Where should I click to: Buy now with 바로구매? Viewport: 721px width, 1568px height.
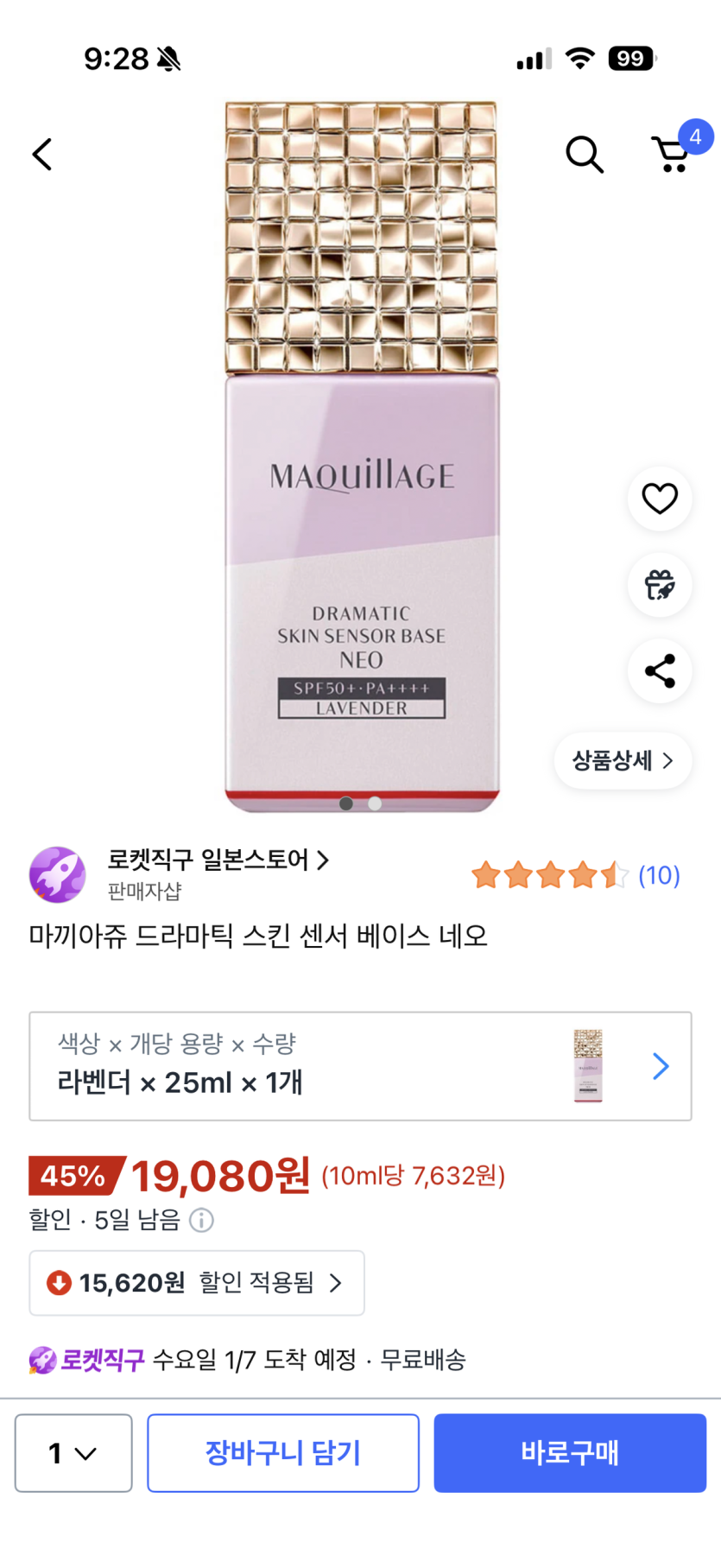(x=570, y=1453)
